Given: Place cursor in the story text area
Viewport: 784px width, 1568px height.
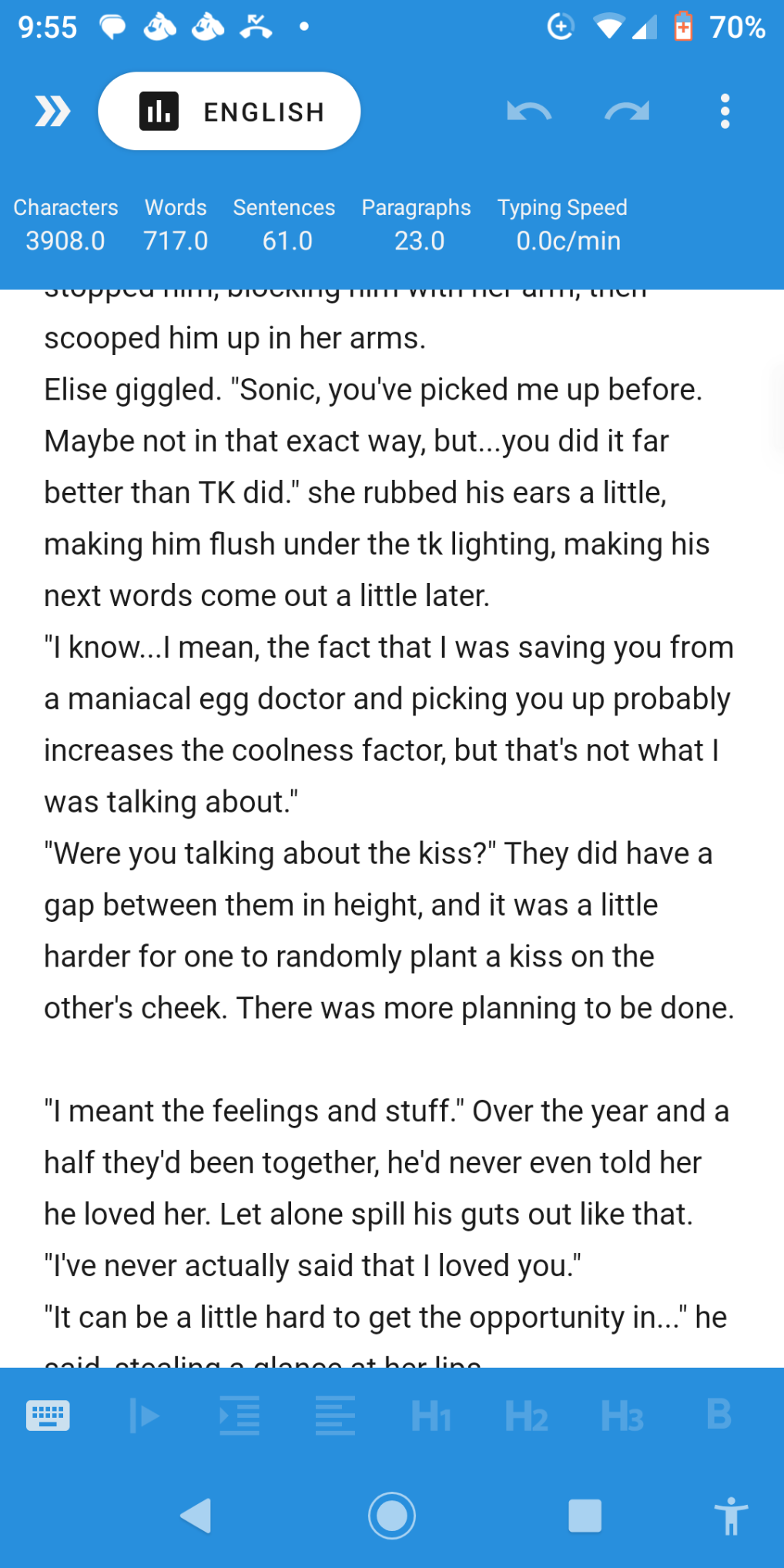Looking at the screenshot, I should 392,828.
